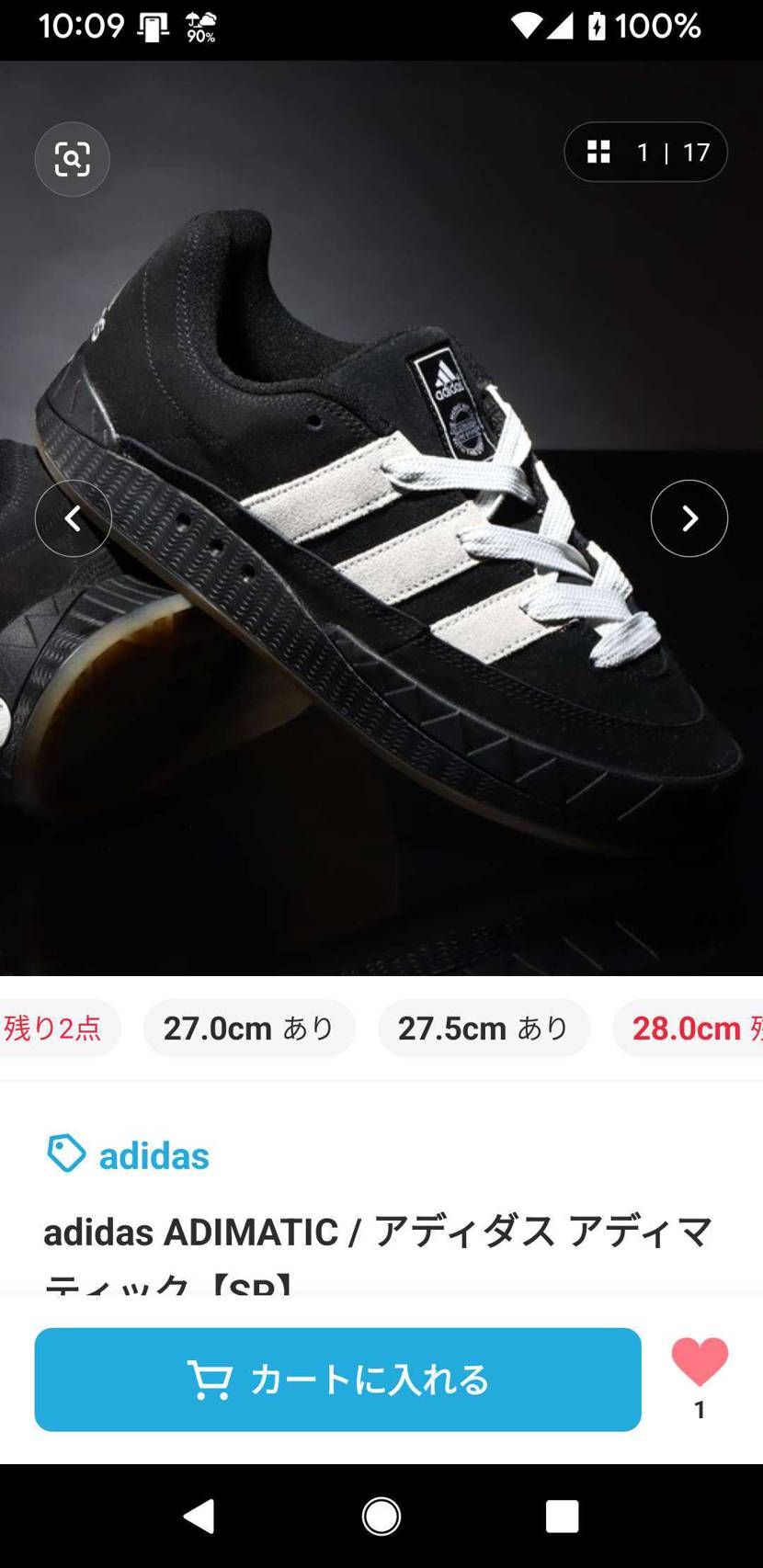The image size is (763, 1568).
Task: Show the next product image
Action: point(689,518)
